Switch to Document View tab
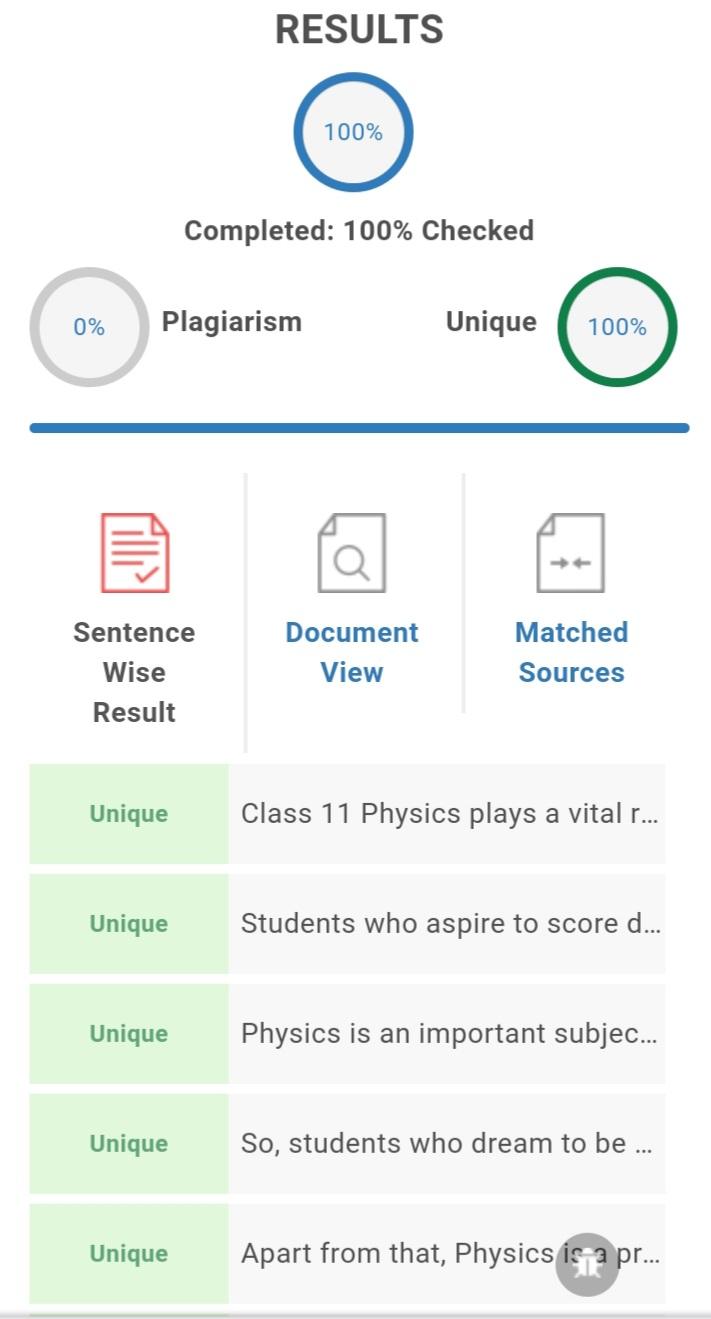The height and width of the screenshot is (1319, 711). coord(351,598)
